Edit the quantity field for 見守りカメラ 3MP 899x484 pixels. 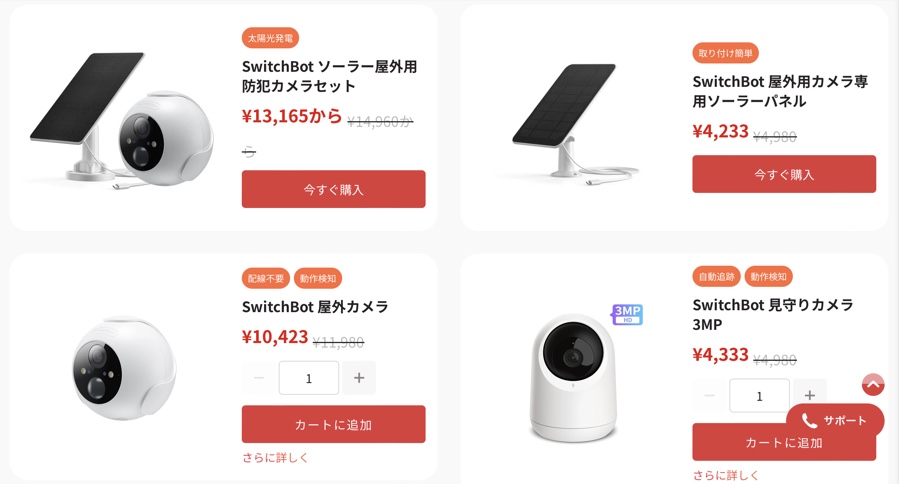[x=759, y=395]
